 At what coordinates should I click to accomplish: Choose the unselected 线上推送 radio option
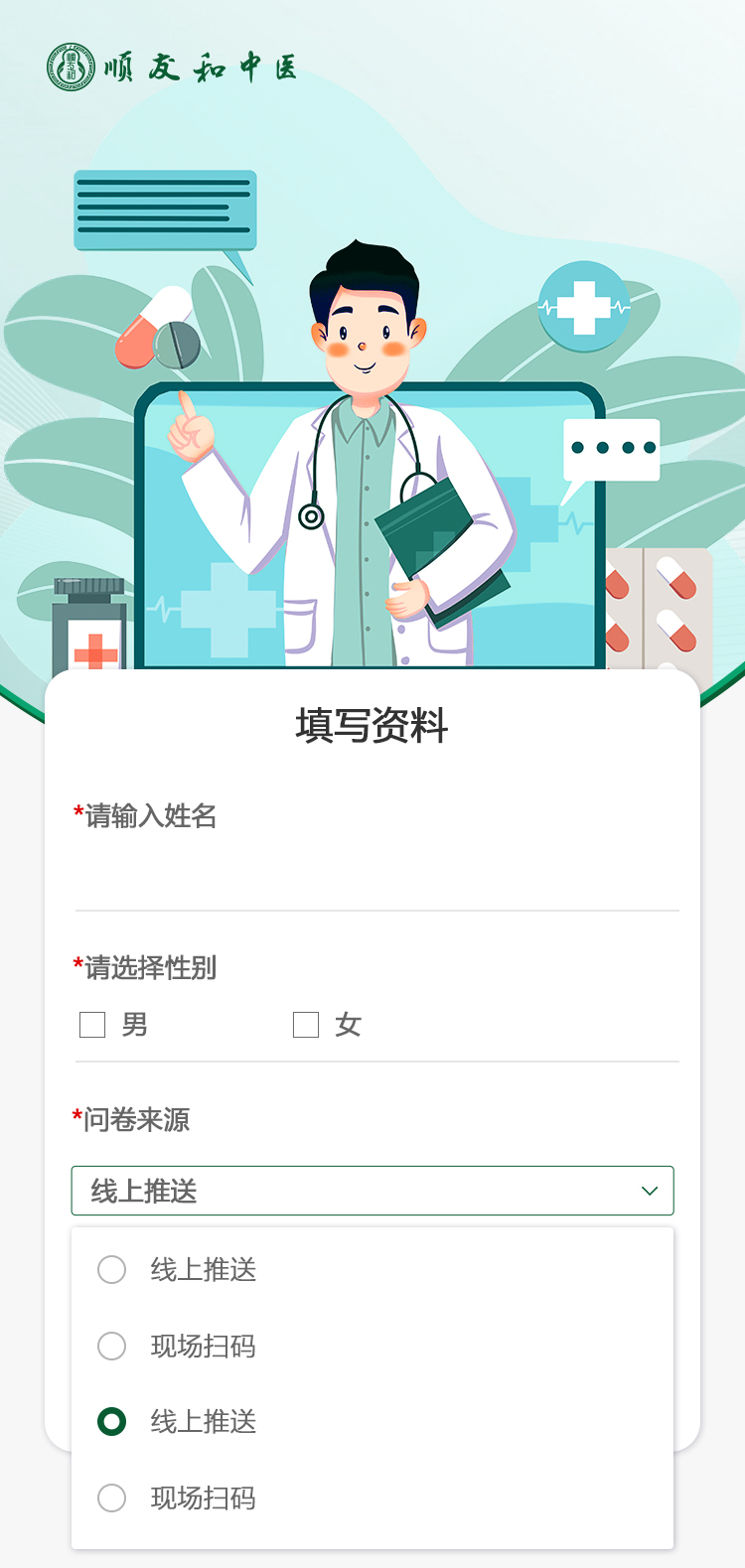(112, 1269)
